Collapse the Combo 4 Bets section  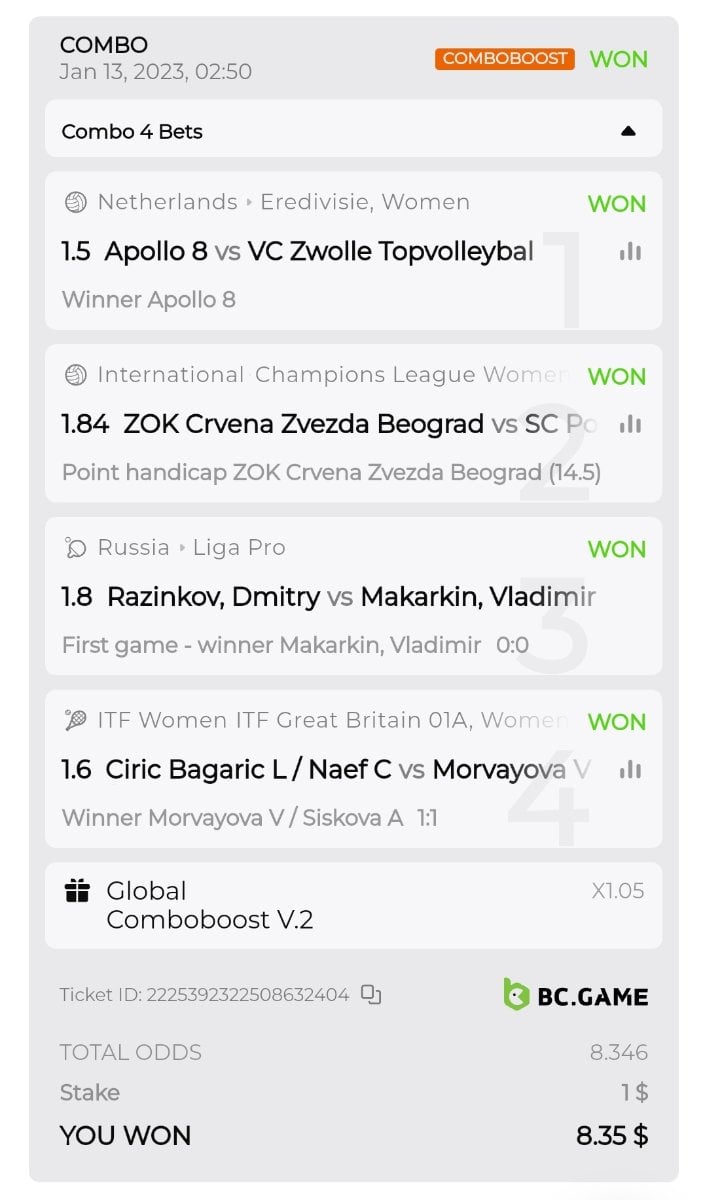[x=628, y=131]
